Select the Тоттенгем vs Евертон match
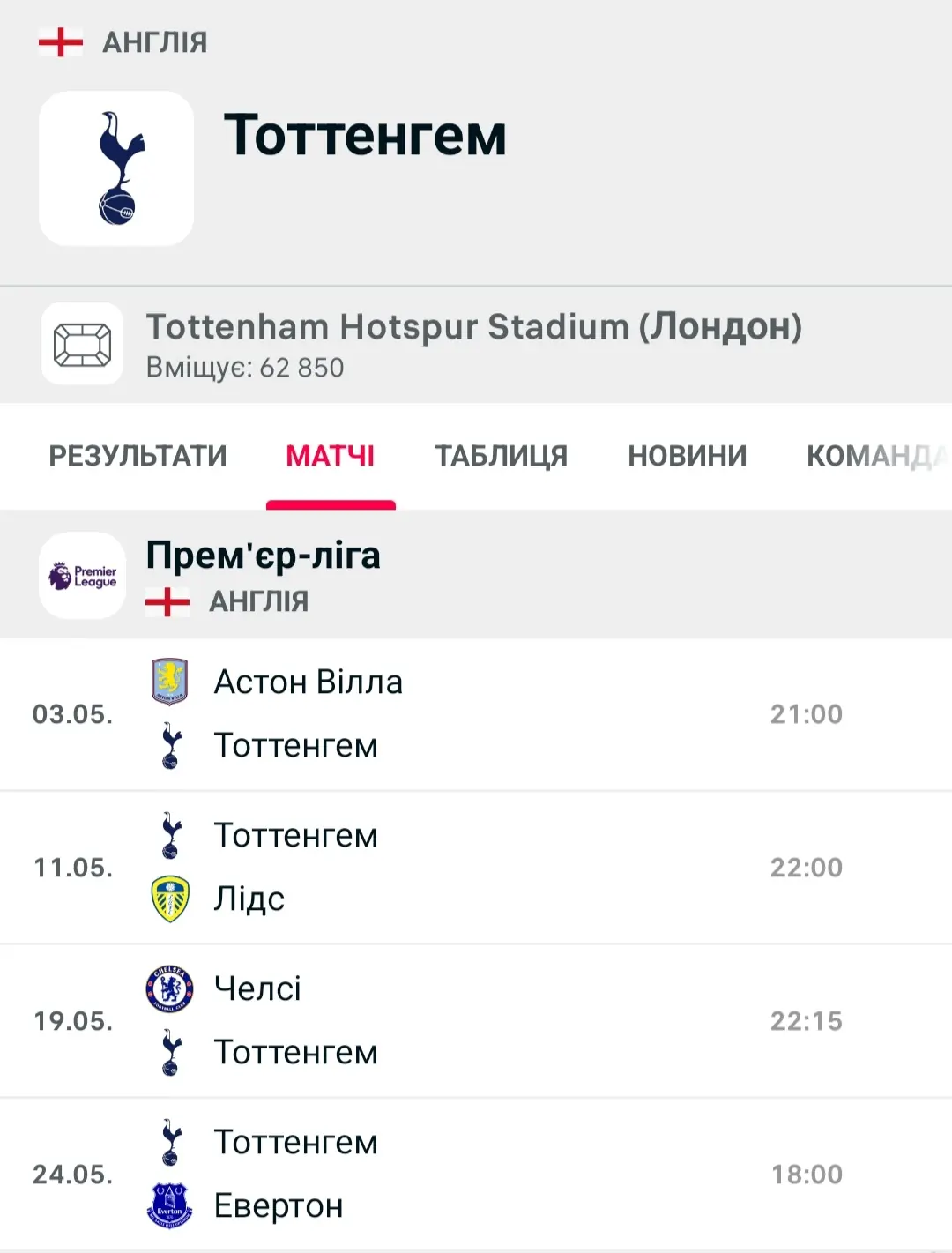The width and height of the screenshot is (952, 1253). click(476, 1175)
